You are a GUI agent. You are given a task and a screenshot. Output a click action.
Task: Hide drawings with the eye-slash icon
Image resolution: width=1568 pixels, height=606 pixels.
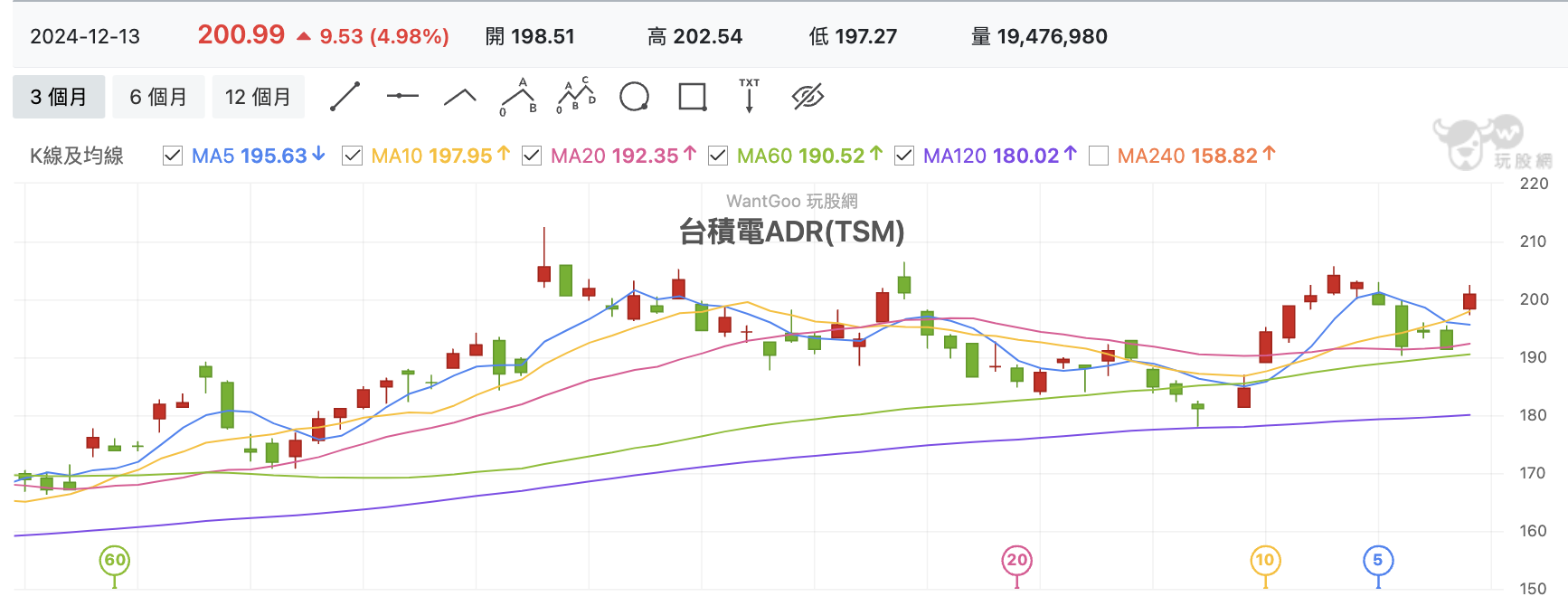pyautogui.click(x=808, y=96)
